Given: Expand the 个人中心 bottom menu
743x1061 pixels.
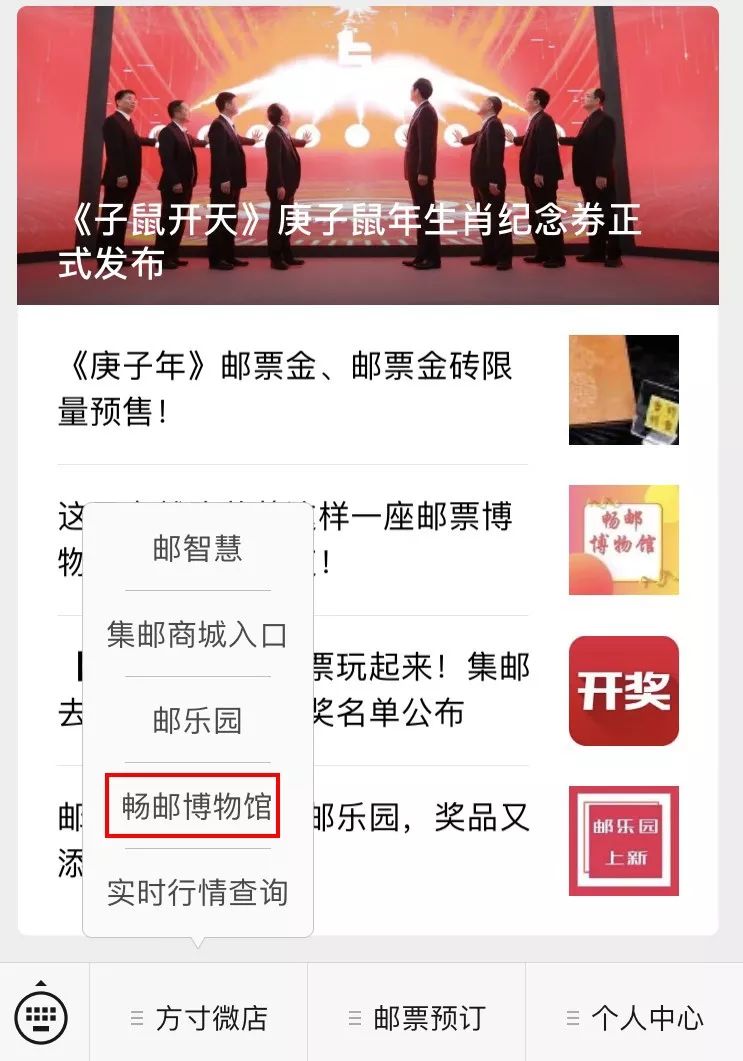Looking at the screenshot, I should (635, 1018).
